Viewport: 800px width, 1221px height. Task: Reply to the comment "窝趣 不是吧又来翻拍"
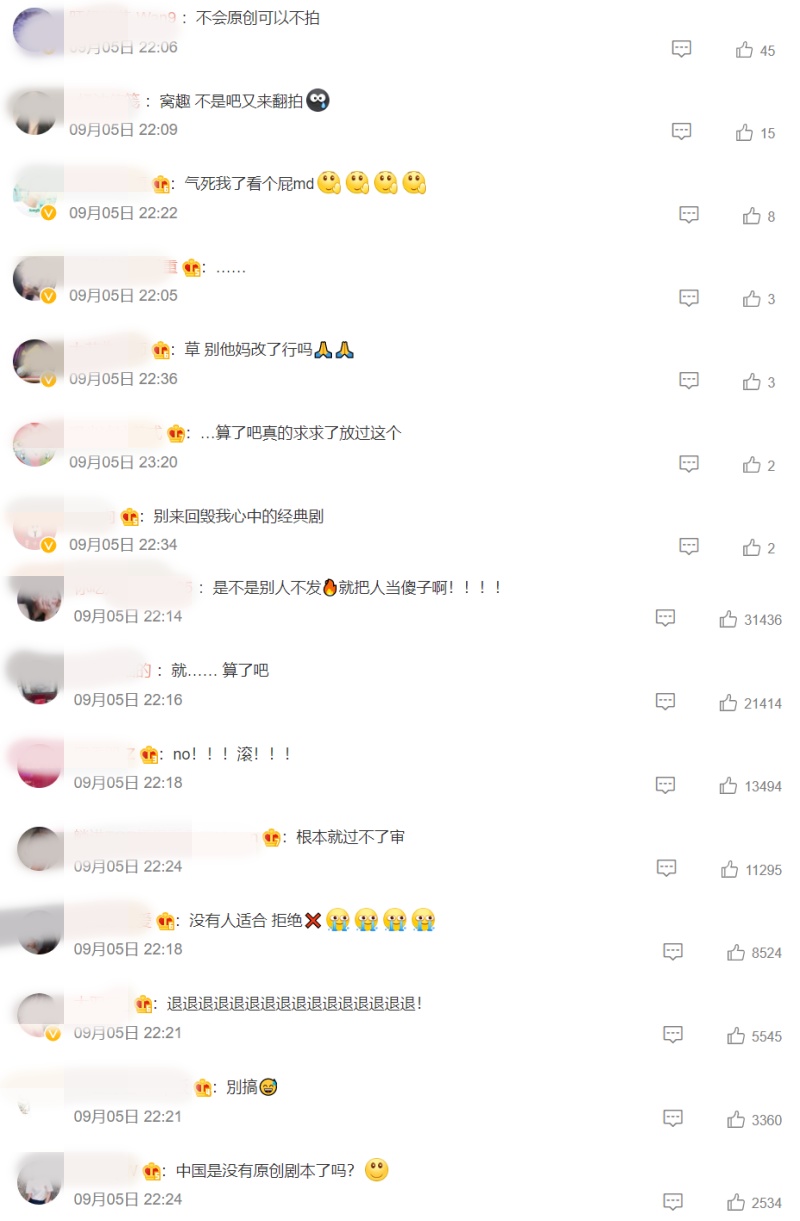click(x=681, y=131)
